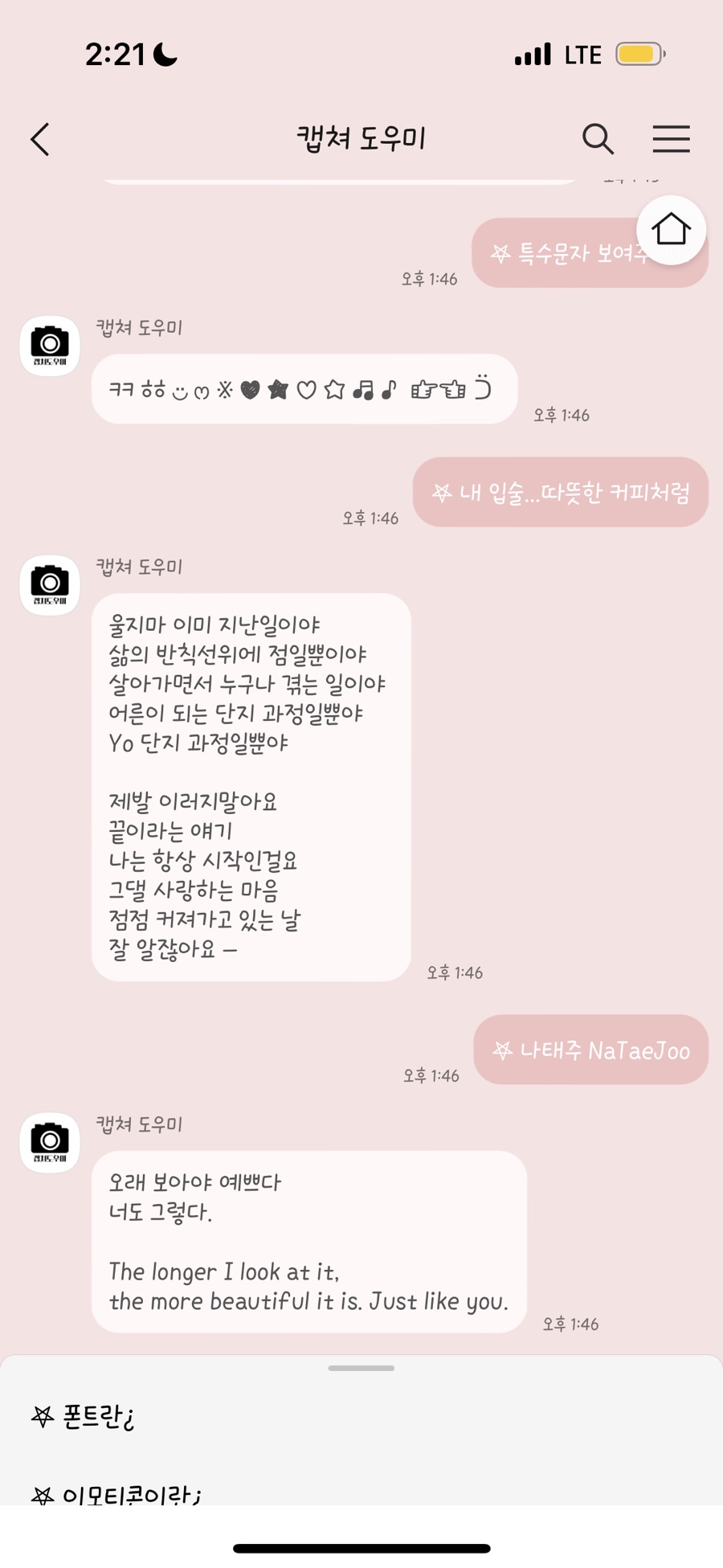Select the 폰트란¿ quick reply
The image size is (723, 1568).
pos(83,1417)
